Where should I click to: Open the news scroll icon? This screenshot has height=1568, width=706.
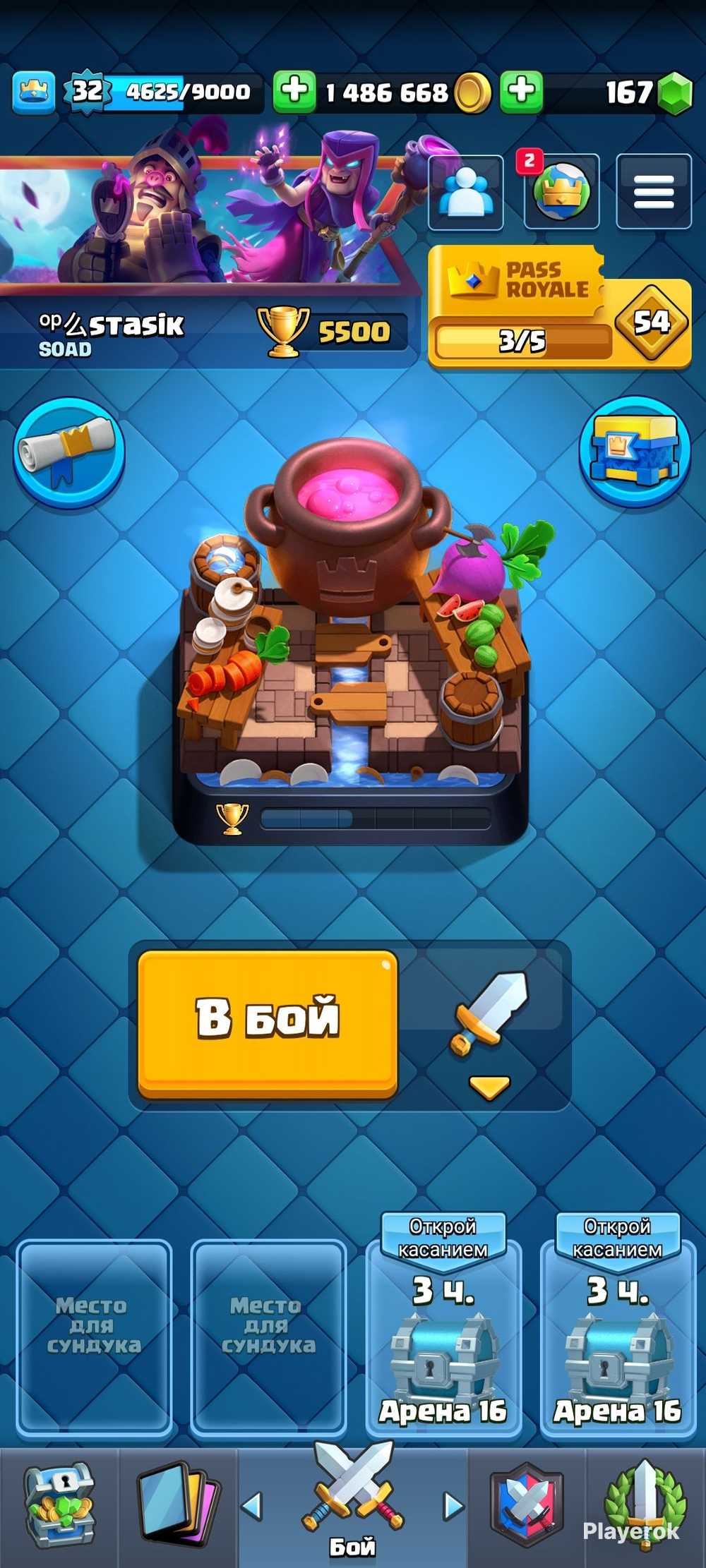68,452
